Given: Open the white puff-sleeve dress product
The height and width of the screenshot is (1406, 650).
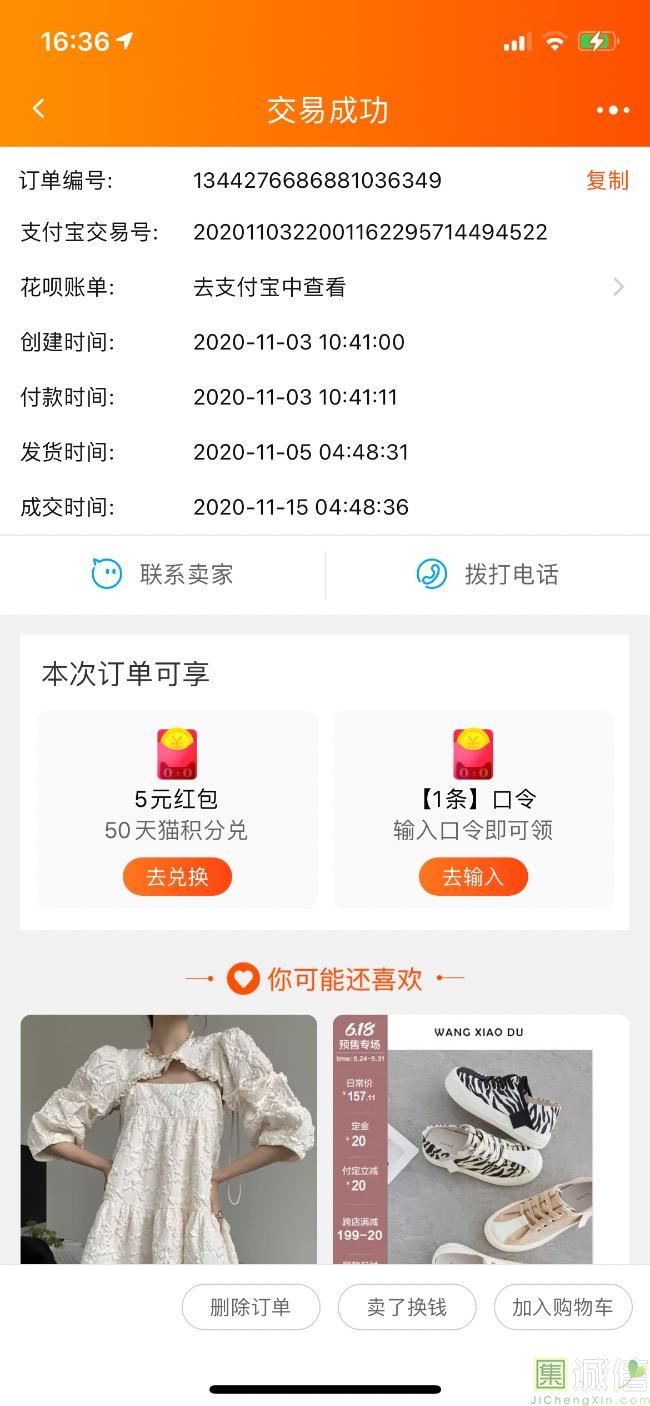Looking at the screenshot, I should pos(168,1138).
